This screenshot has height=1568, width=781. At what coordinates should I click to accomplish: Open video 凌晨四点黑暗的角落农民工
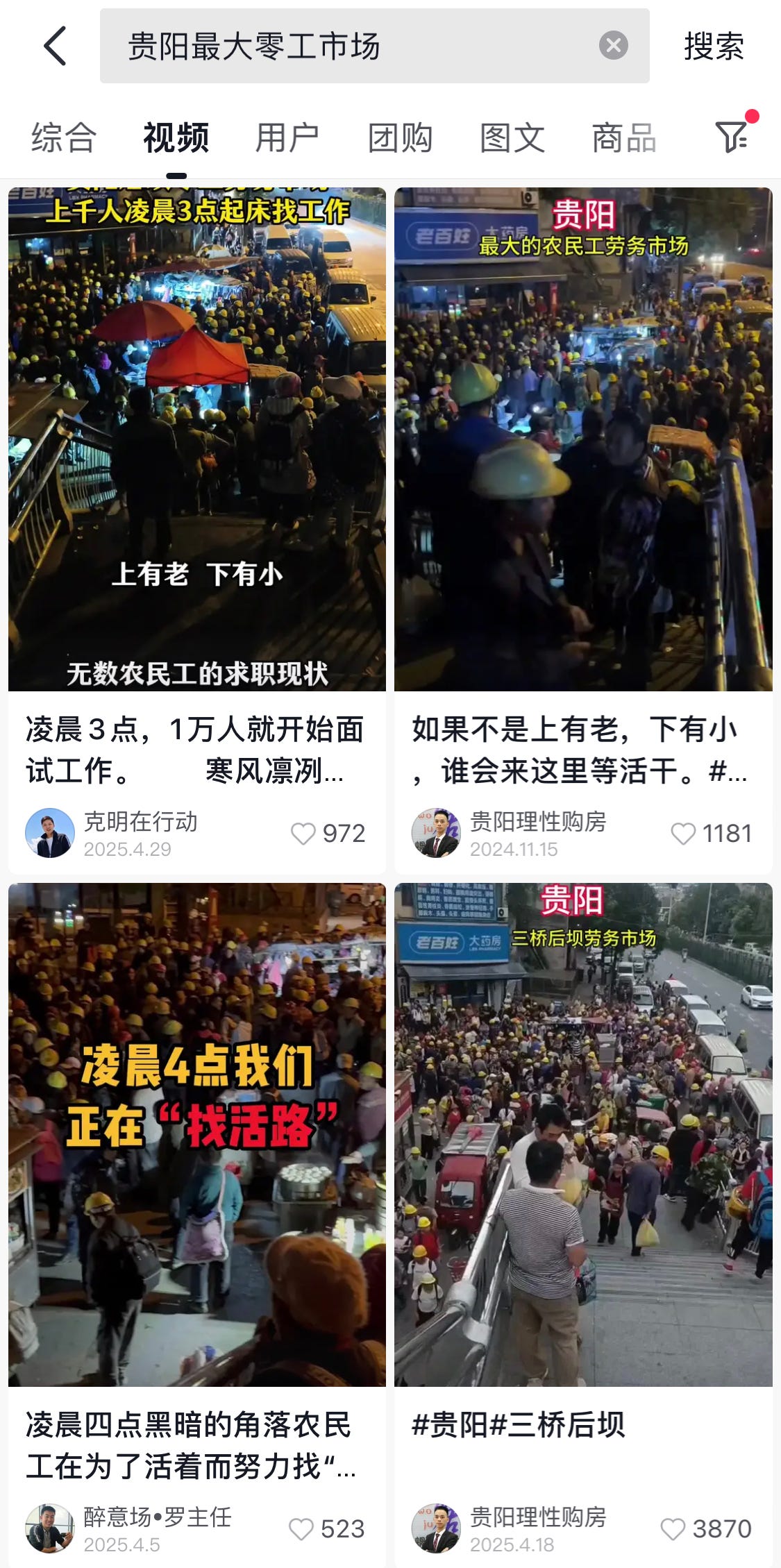pos(197,1134)
